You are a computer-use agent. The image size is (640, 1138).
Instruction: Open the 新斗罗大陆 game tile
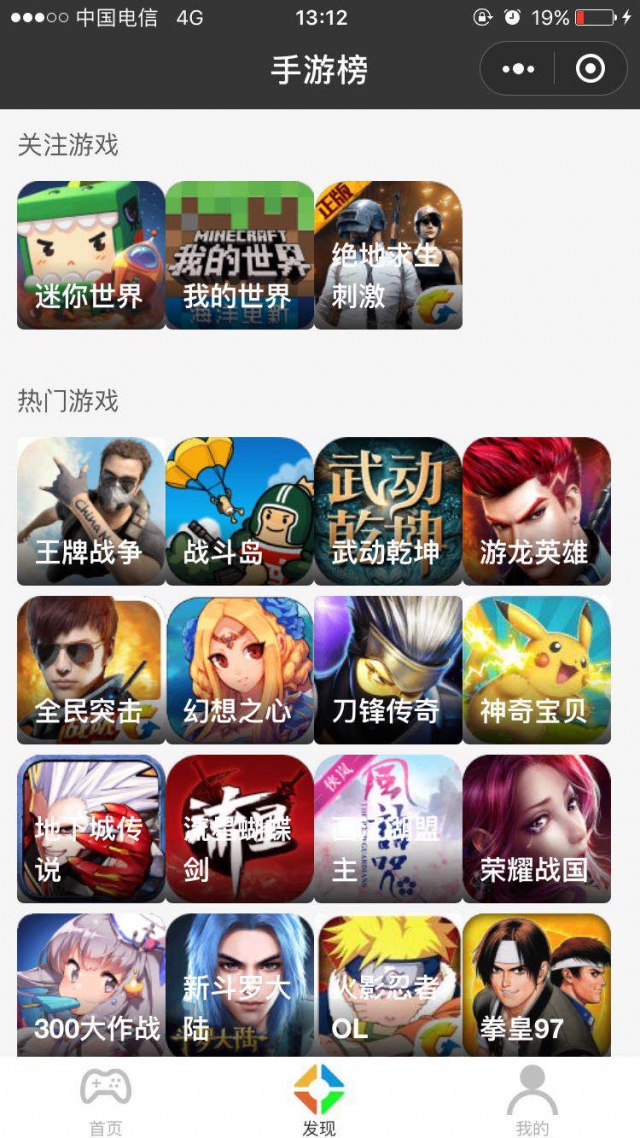[x=240, y=985]
